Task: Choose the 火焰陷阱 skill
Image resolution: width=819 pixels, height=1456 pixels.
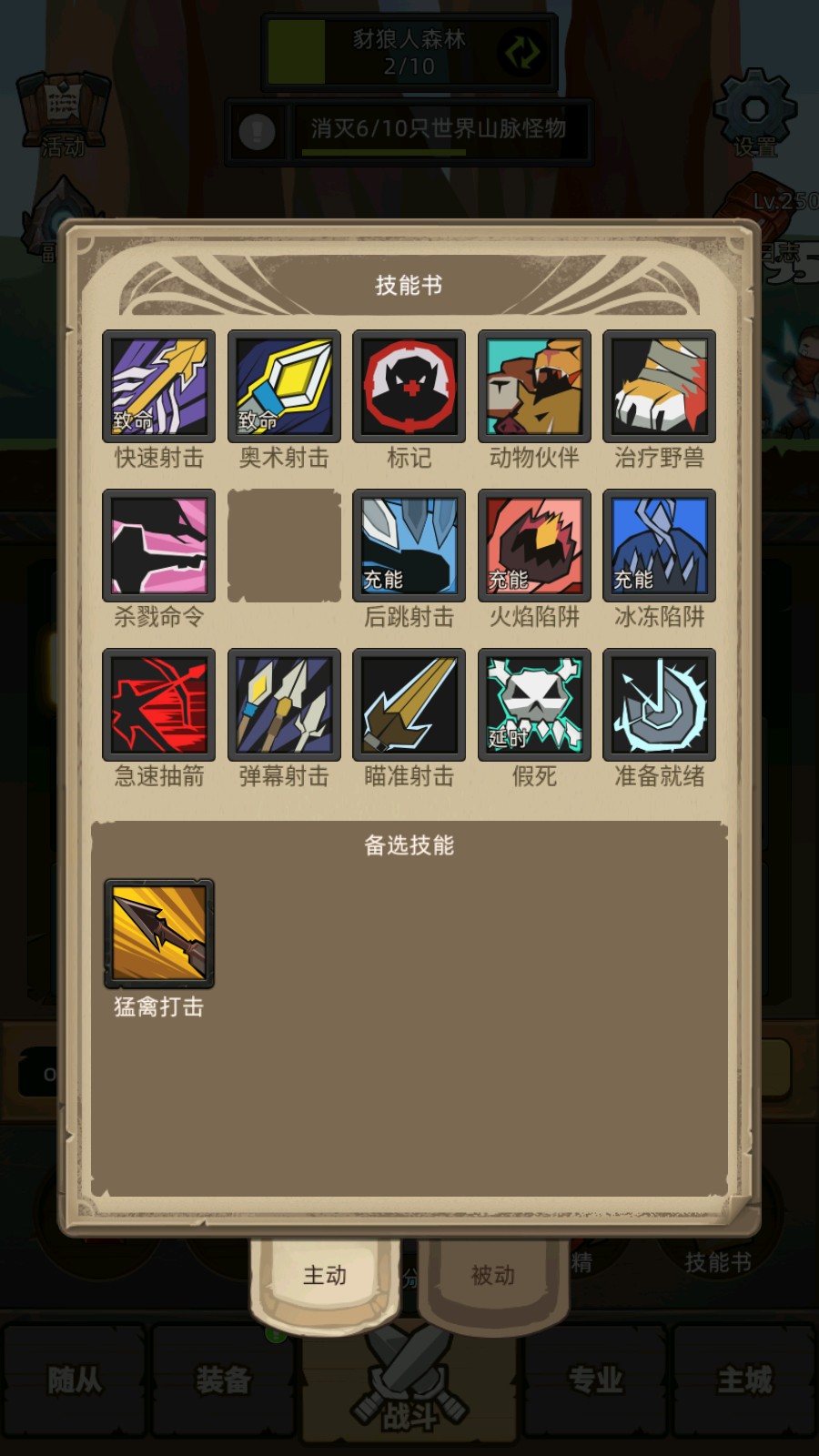Action: pyautogui.click(x=534, y=545)
